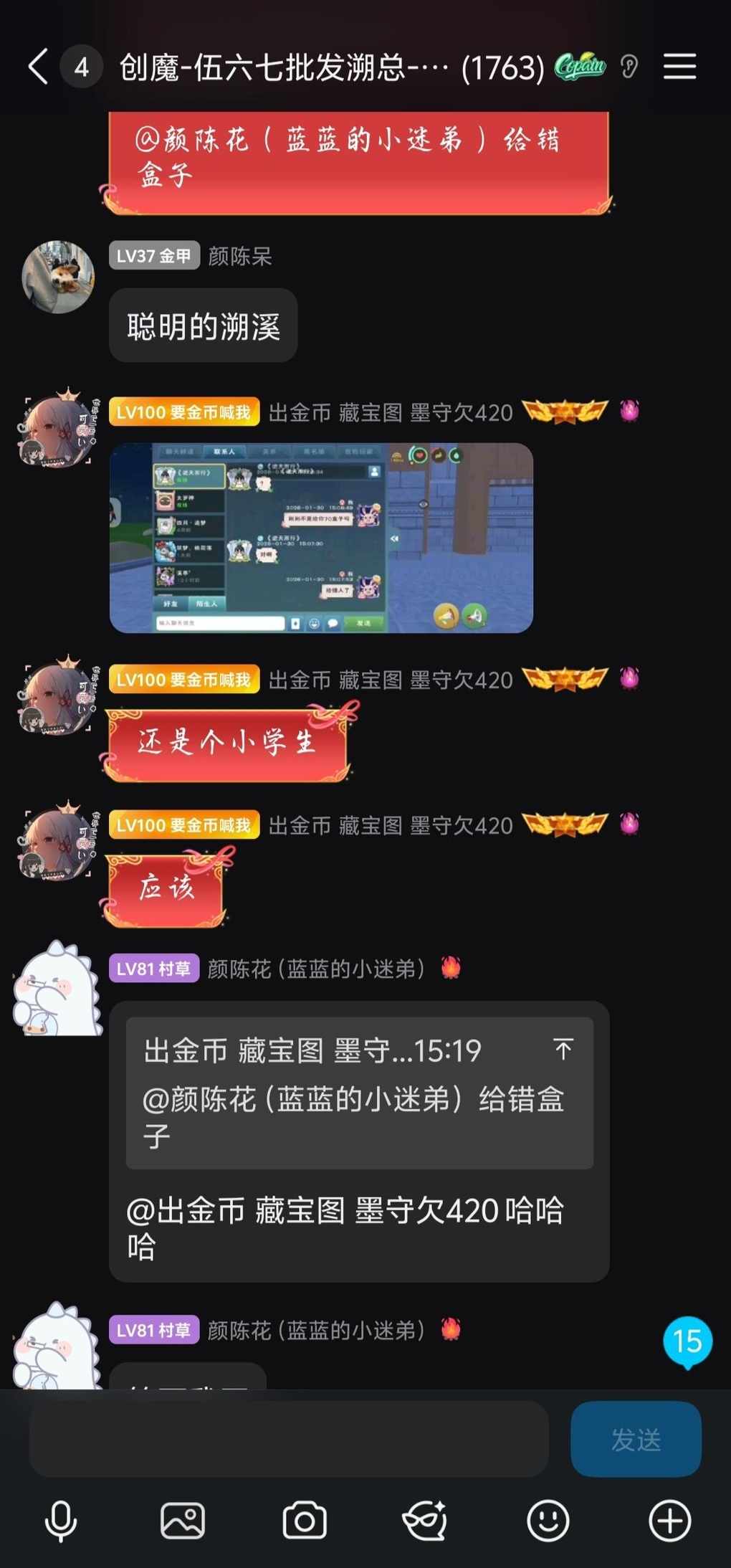View the game screenshot image message
The width and height of the screenshot is (731, 1568).
click(x=321, y=538)
